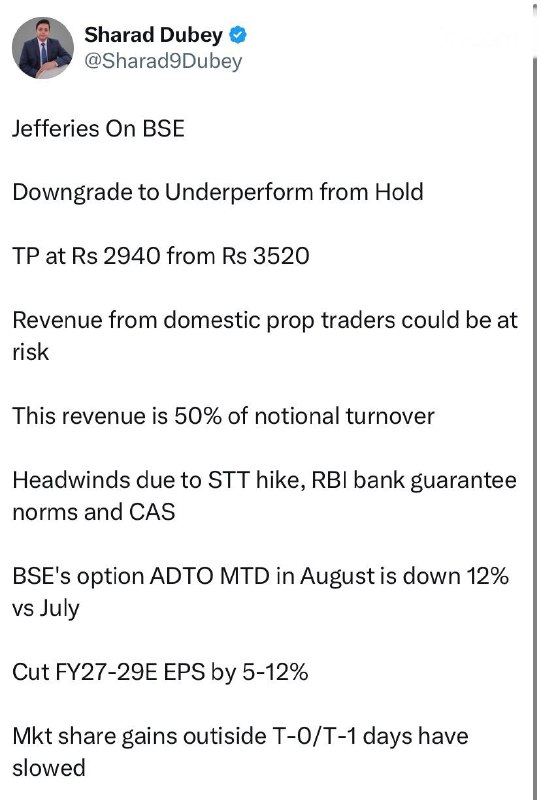Viewport: 541px width, 800px height.
Task: Open Sharad Dubey's profile picture
Action: pyautogui.click(x=43, y=48)
